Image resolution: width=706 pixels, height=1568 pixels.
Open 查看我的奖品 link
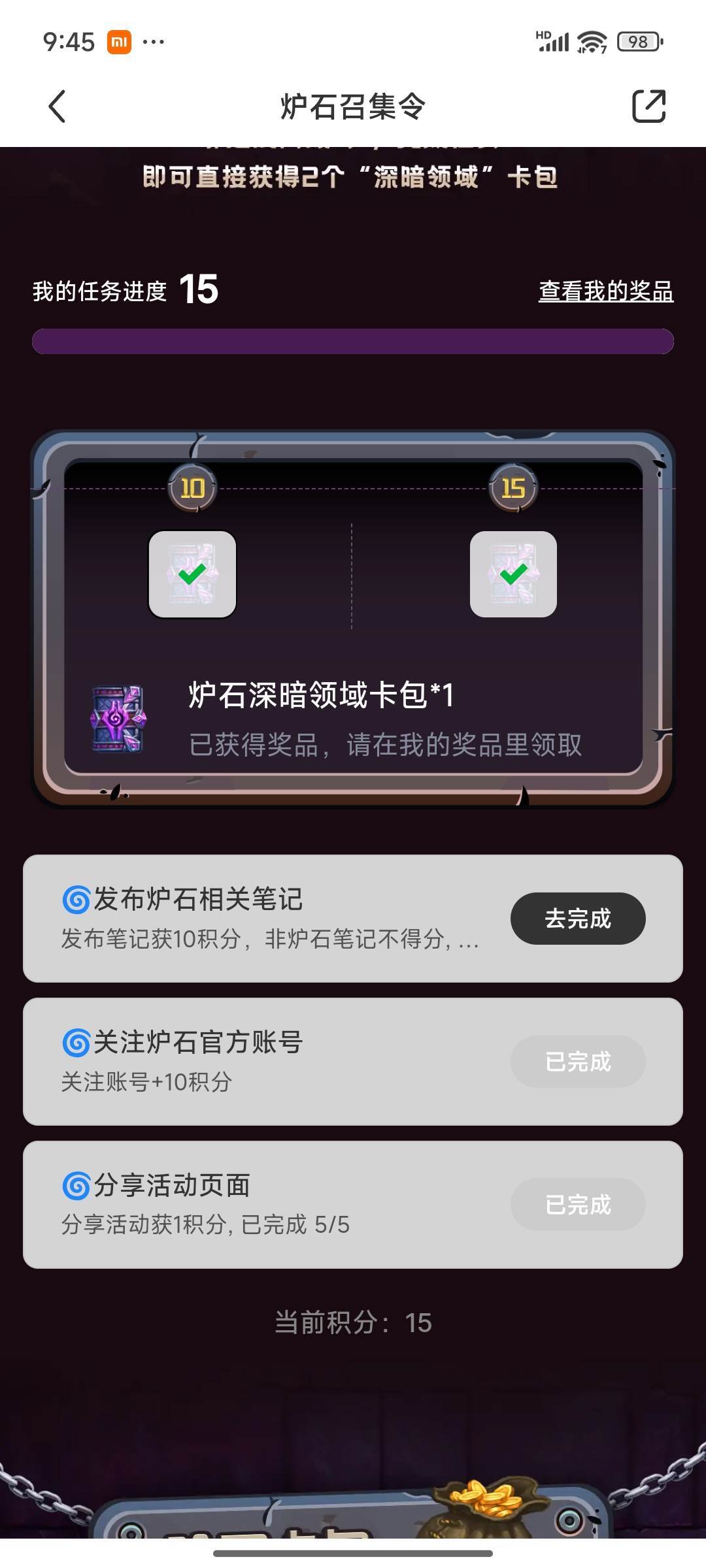[605, 291]
